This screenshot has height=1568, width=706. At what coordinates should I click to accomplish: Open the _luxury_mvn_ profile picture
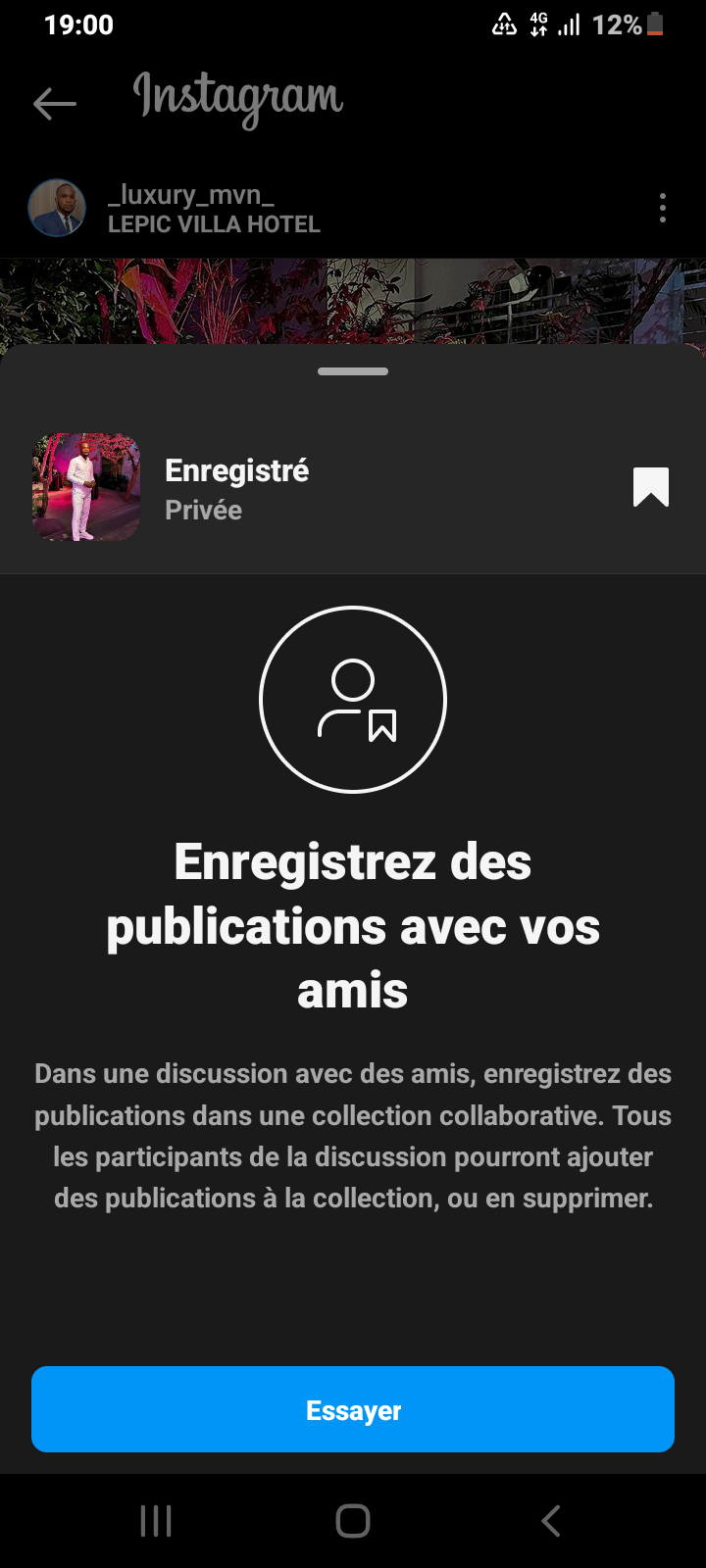[57, 209]
